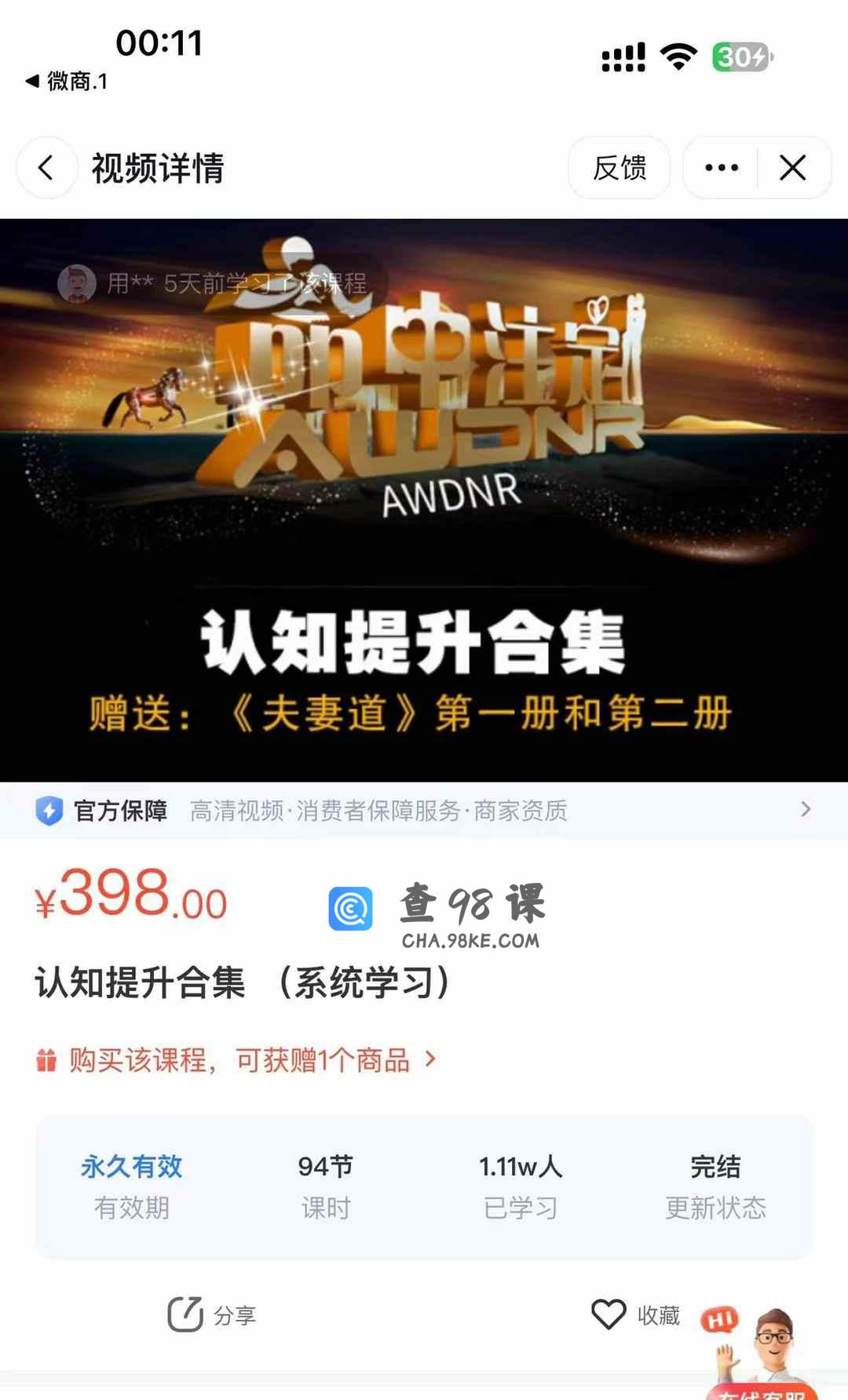
Task: Share this course via 分享
Action: click(212, 1314)
